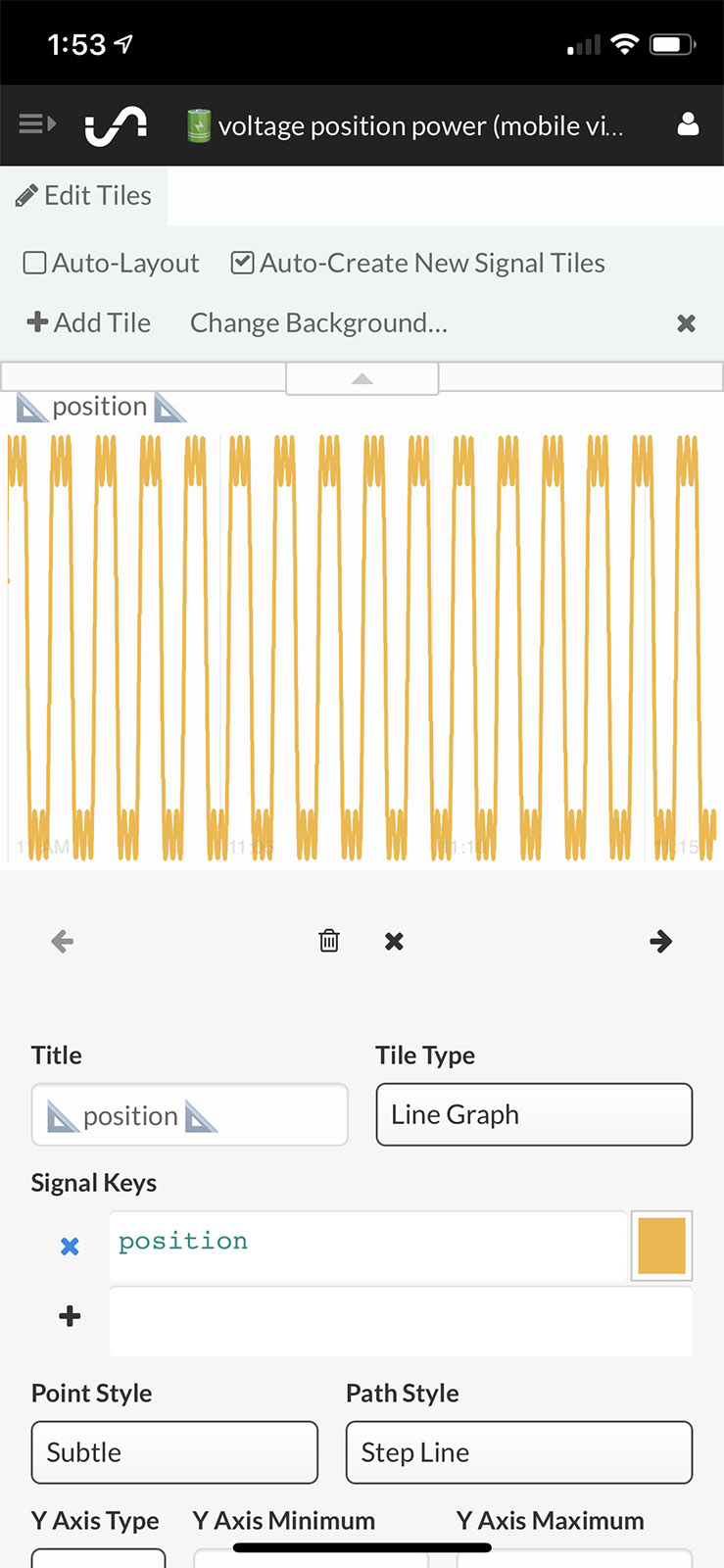724x1568 pixels.
Task: Open the user account icon
Action: pyautogui.click(x=688, y=124)
